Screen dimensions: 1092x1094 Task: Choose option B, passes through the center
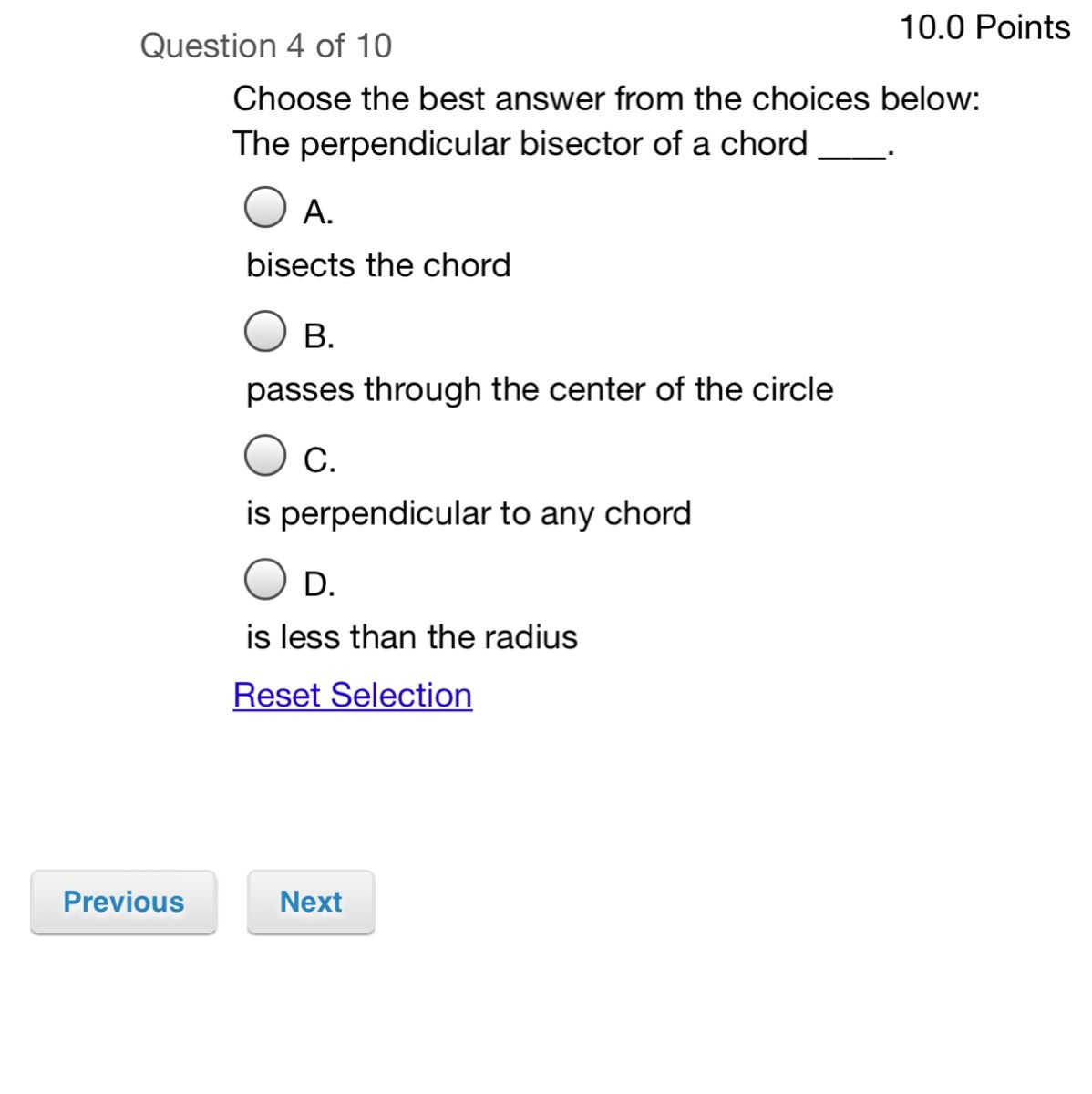coord(265,331)
